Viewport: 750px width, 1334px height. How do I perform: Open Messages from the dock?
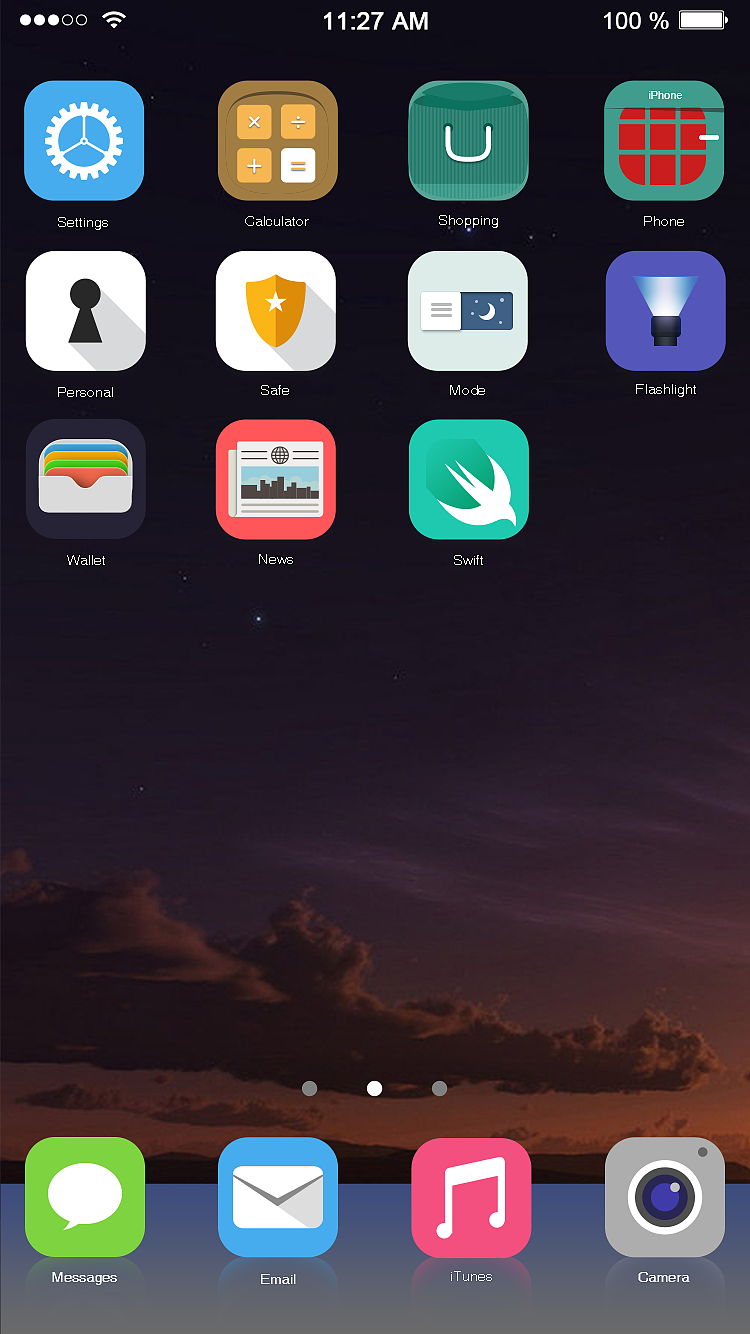85,1197
